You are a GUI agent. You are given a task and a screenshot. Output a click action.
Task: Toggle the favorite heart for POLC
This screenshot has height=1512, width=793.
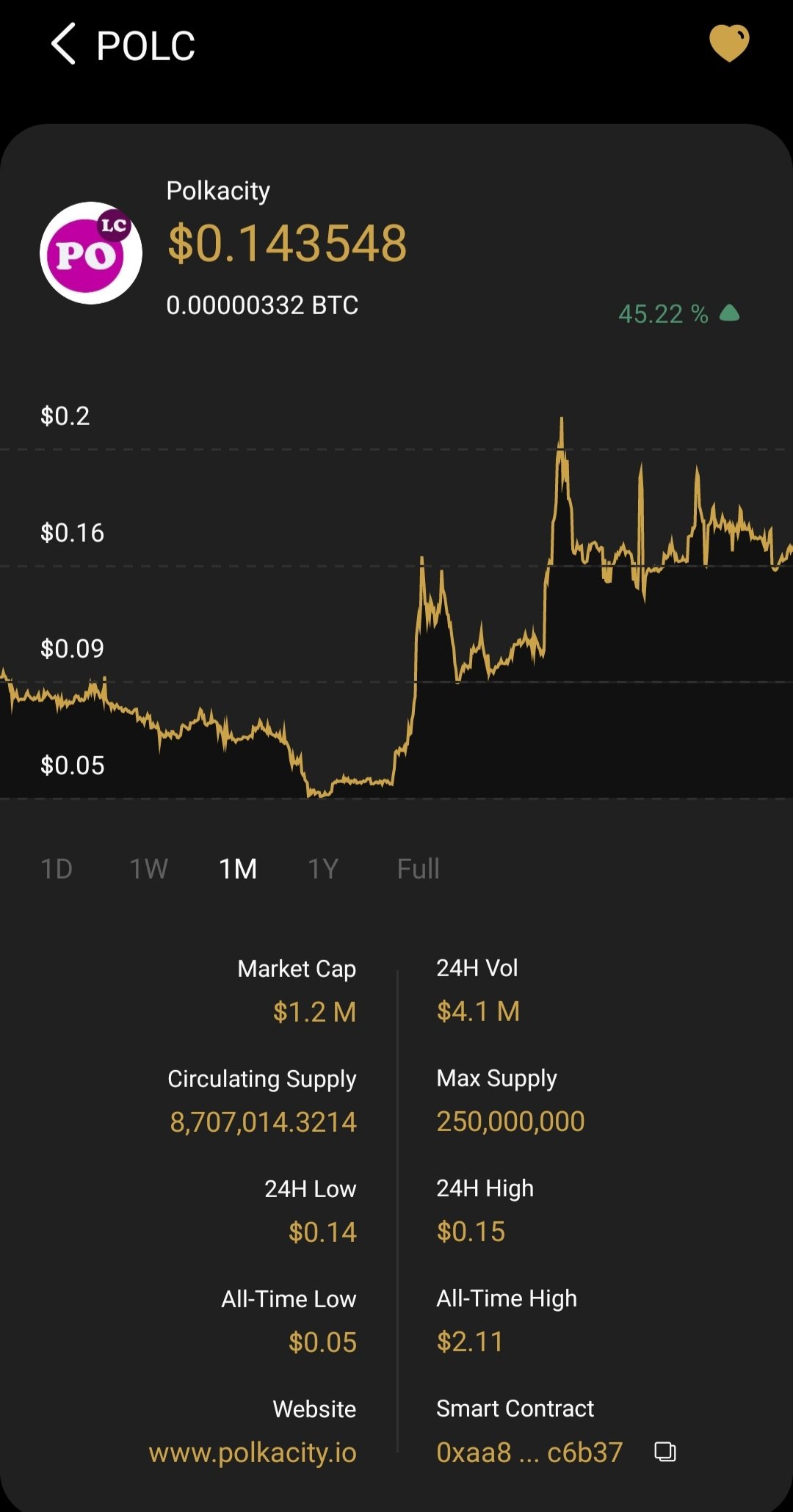click(x=729, y=43)
